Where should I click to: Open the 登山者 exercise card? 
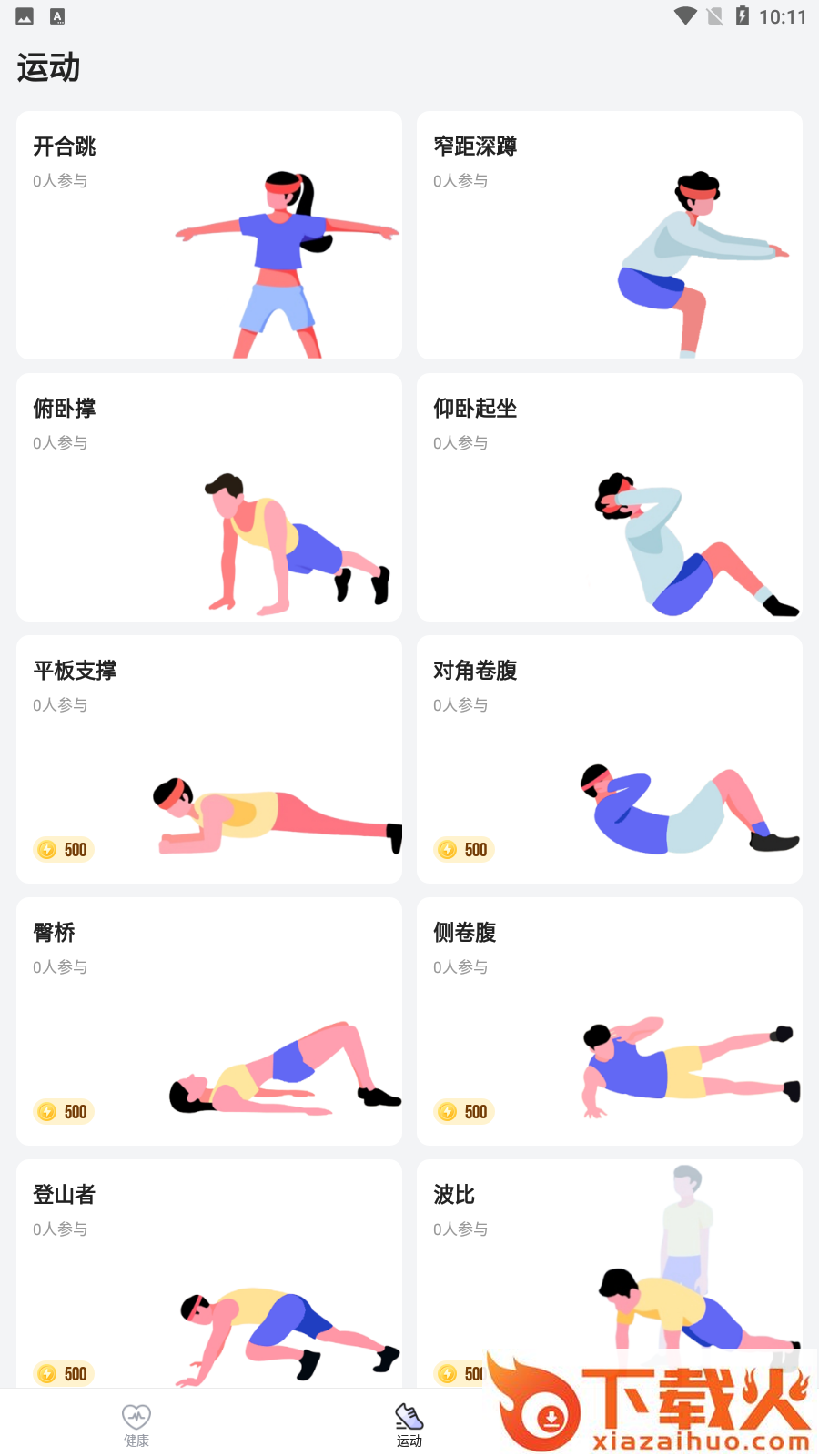[x=209, y=1274]
